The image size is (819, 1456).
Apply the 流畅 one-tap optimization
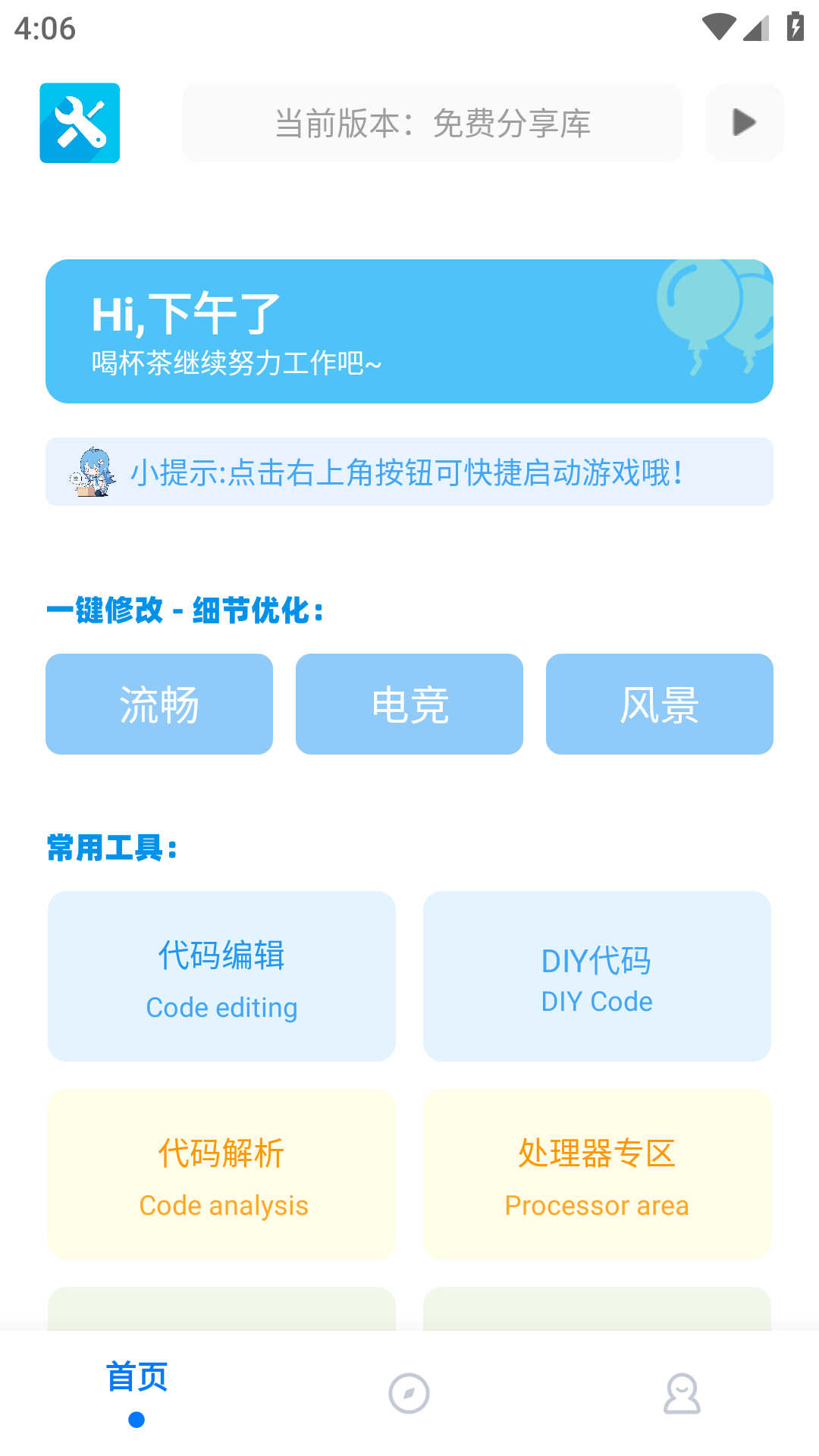(159, 704)
